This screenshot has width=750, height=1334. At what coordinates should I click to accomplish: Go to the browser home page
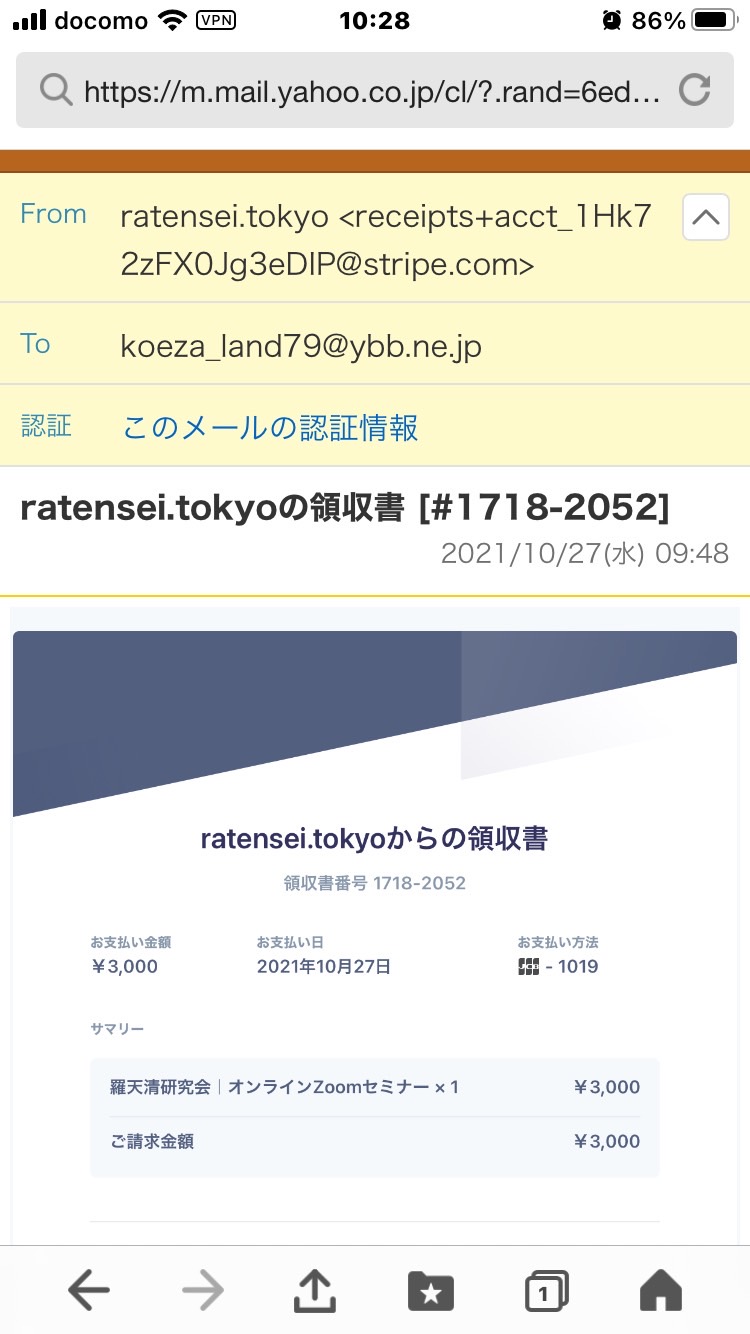[x=660, y=1290]
